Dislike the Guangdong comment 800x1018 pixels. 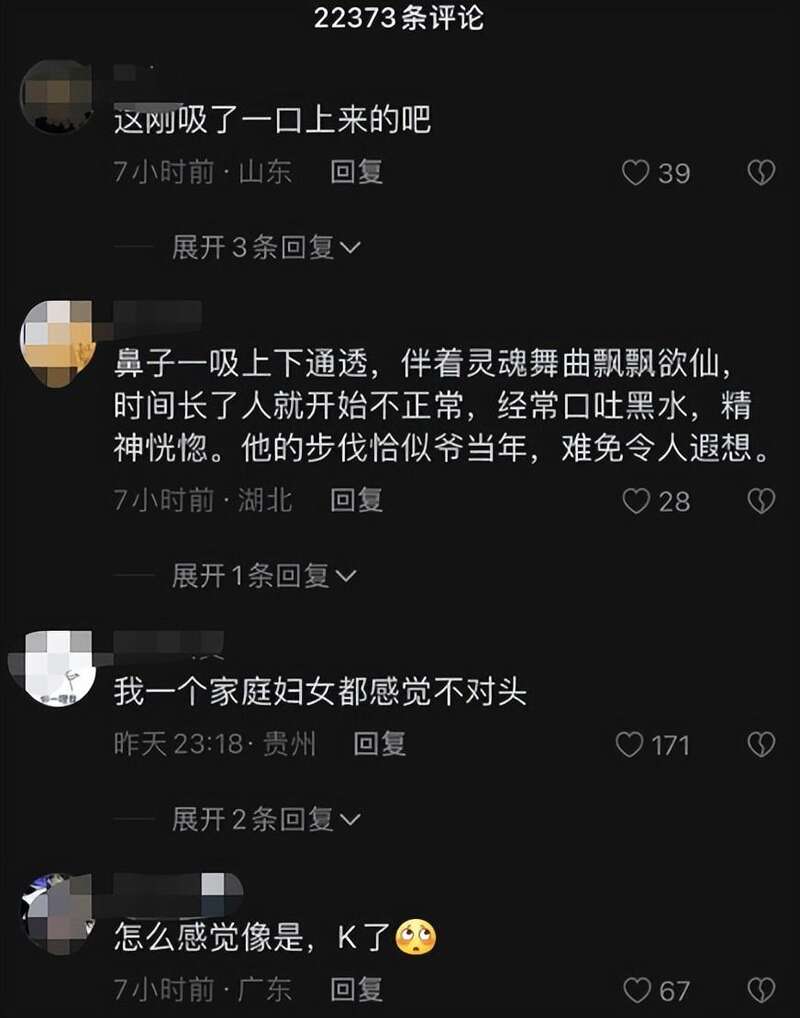761,990
